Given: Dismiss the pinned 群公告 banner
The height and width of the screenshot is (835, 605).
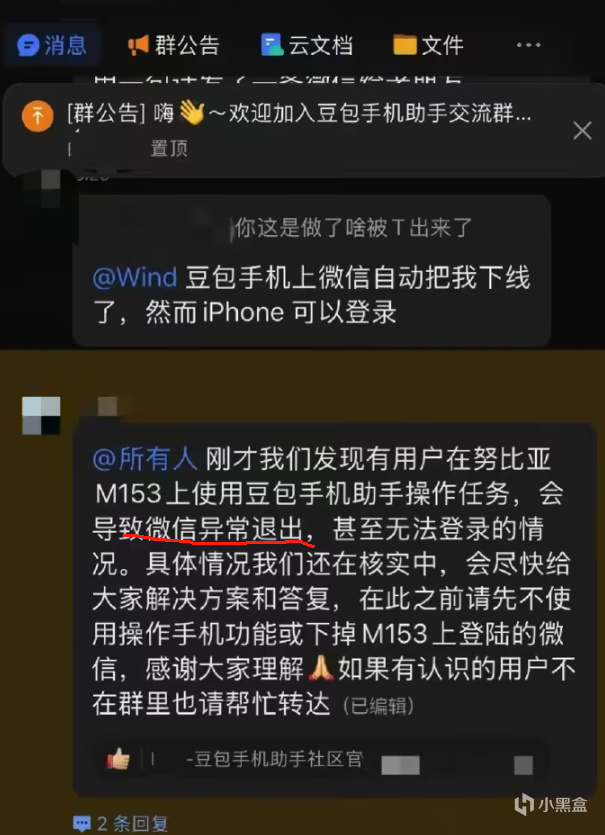Looking at the screenshot, I should click(582, 129).
